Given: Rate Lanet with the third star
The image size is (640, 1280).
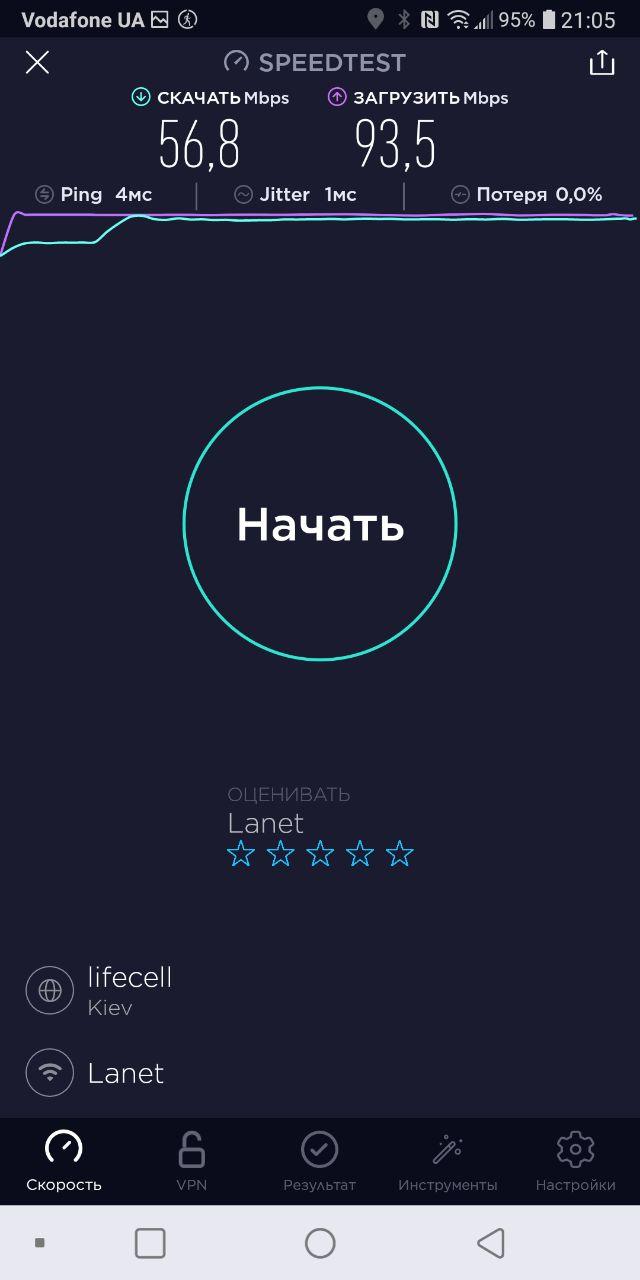Looking at the screenshot, I should pyautogui.click(x=320, y=854).
